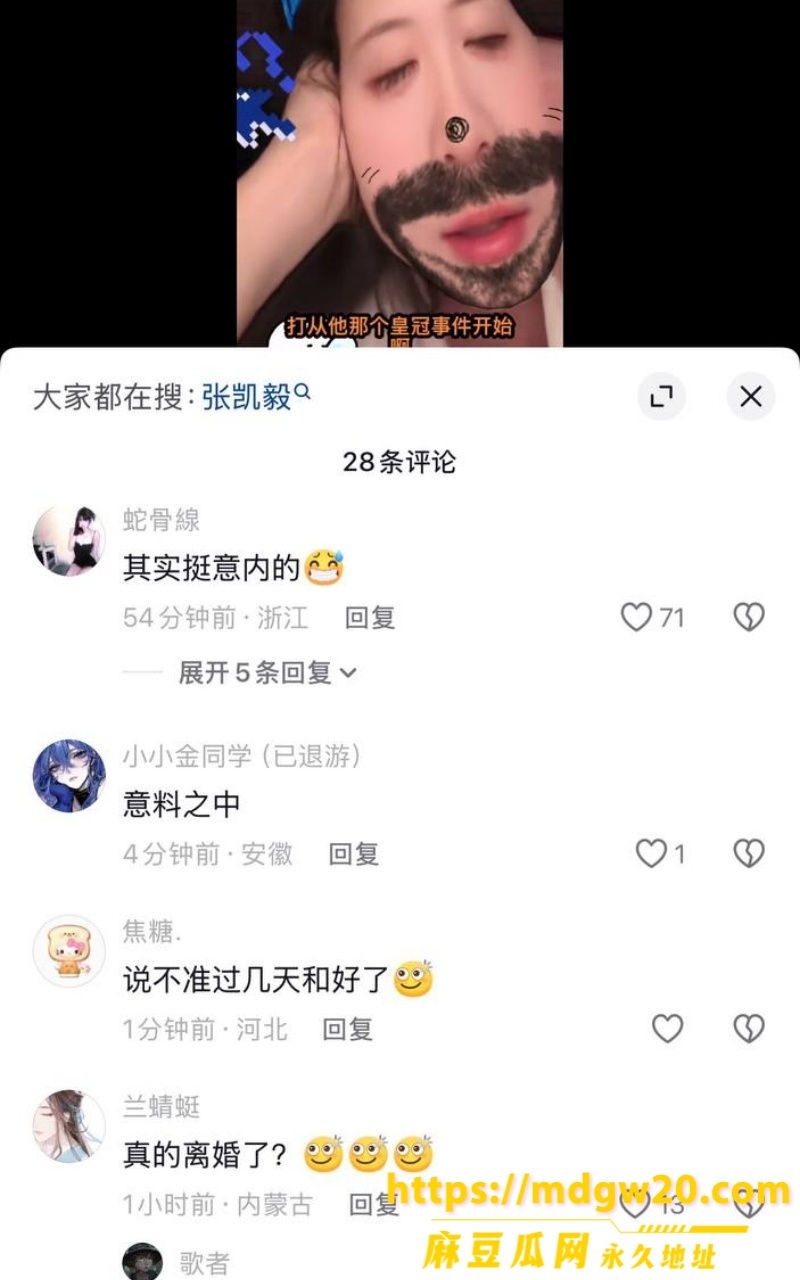The height and width of the screenshot is (1280, 800).
Task: Reply to 小小金同学's comment
Action: pos(354,854)
